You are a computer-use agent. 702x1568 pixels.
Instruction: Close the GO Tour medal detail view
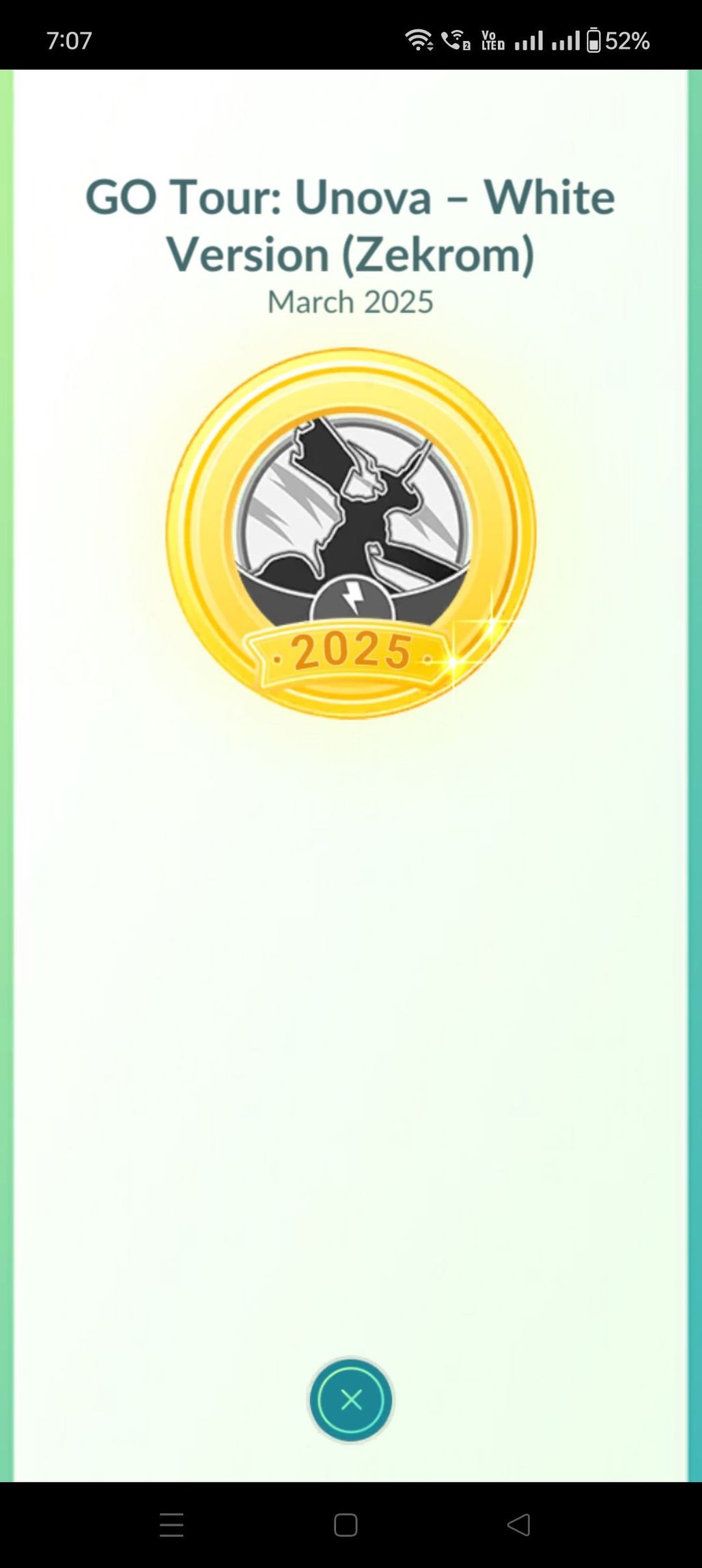click(x=351, y=1401)
